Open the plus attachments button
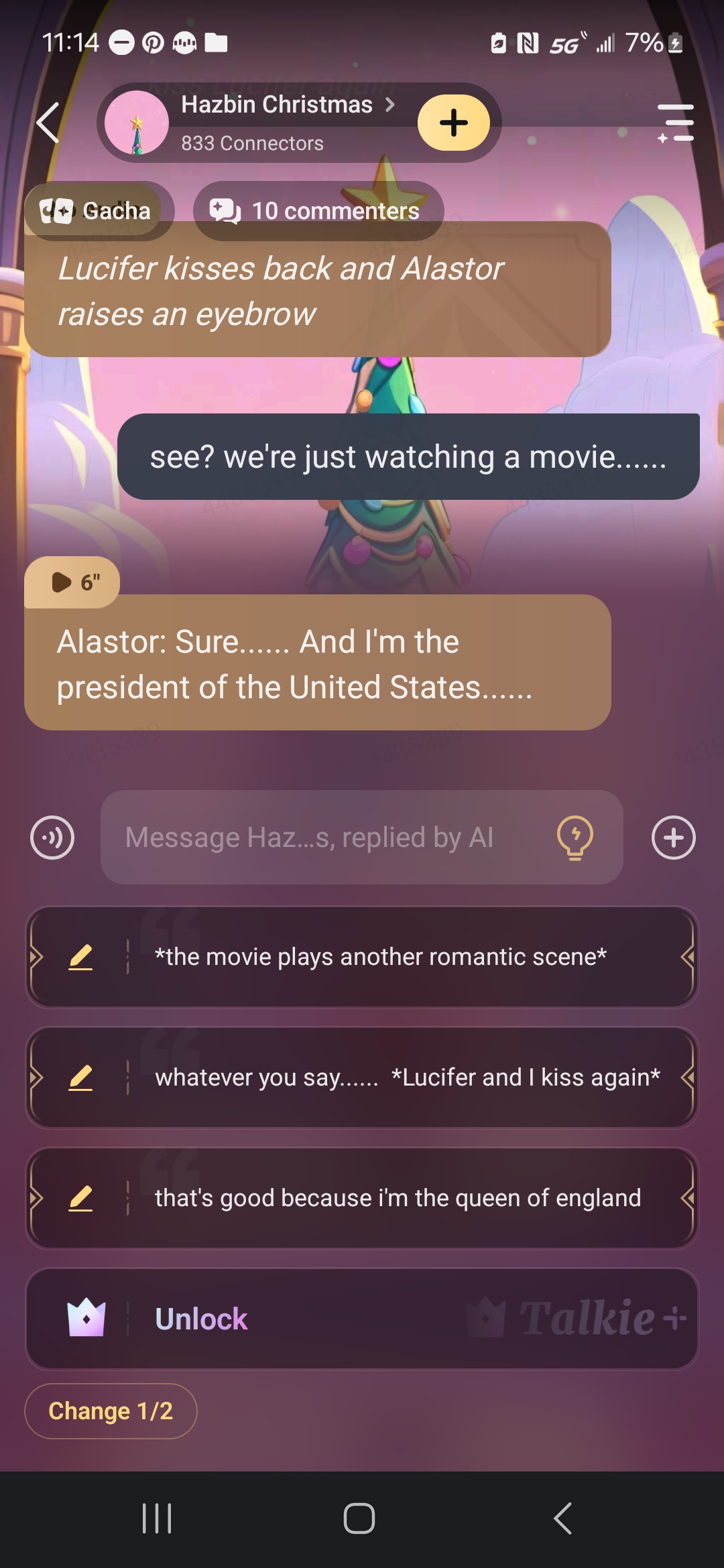Viewport: 724px width, 1568px height. pos(673,838)
